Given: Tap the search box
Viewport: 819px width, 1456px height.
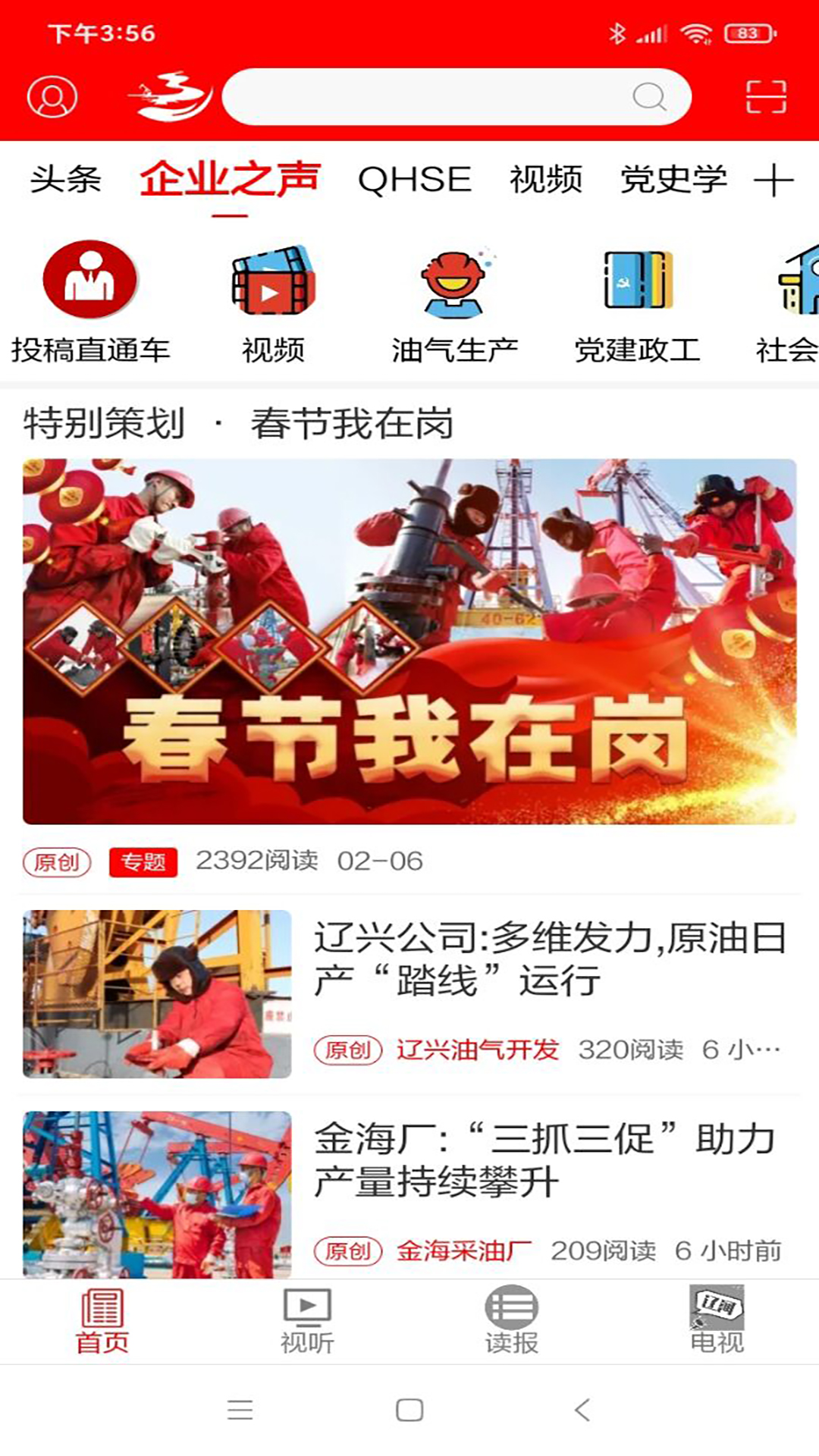Looking at the screenshot, I should pyautogui.click(x=457, y=97).
